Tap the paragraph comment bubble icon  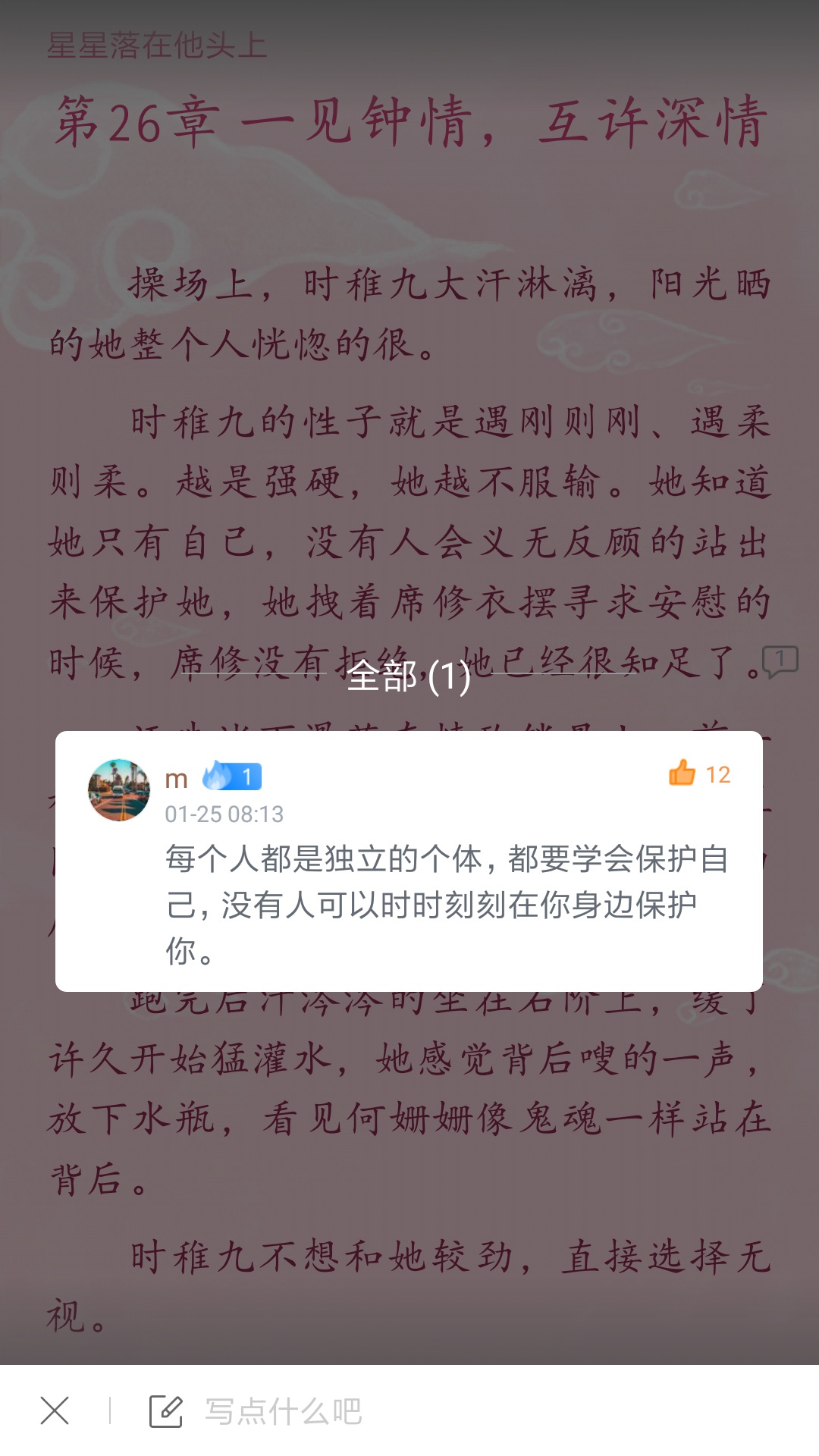(780, 661)
